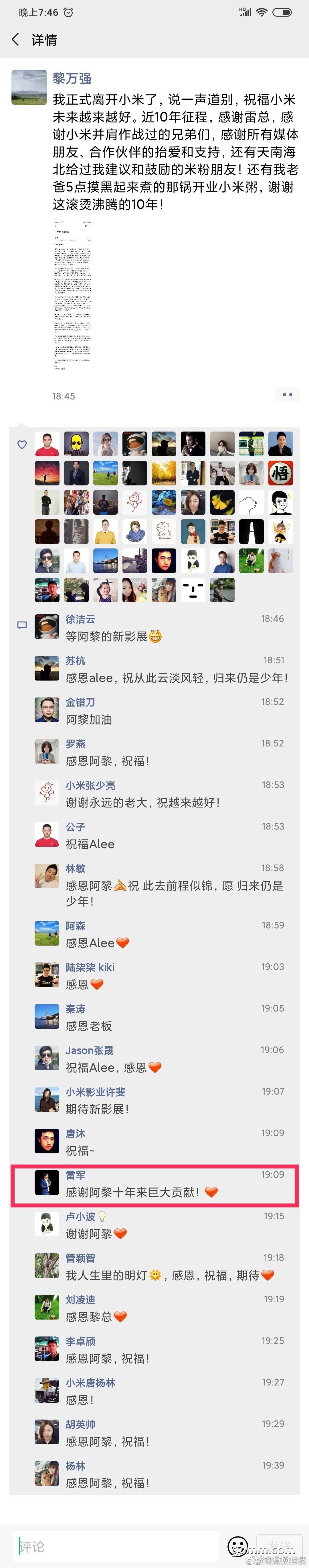
Task: Reply to 管颖智's comment about 明灯
Action: pyautogui.click(x=162, y=1275)
